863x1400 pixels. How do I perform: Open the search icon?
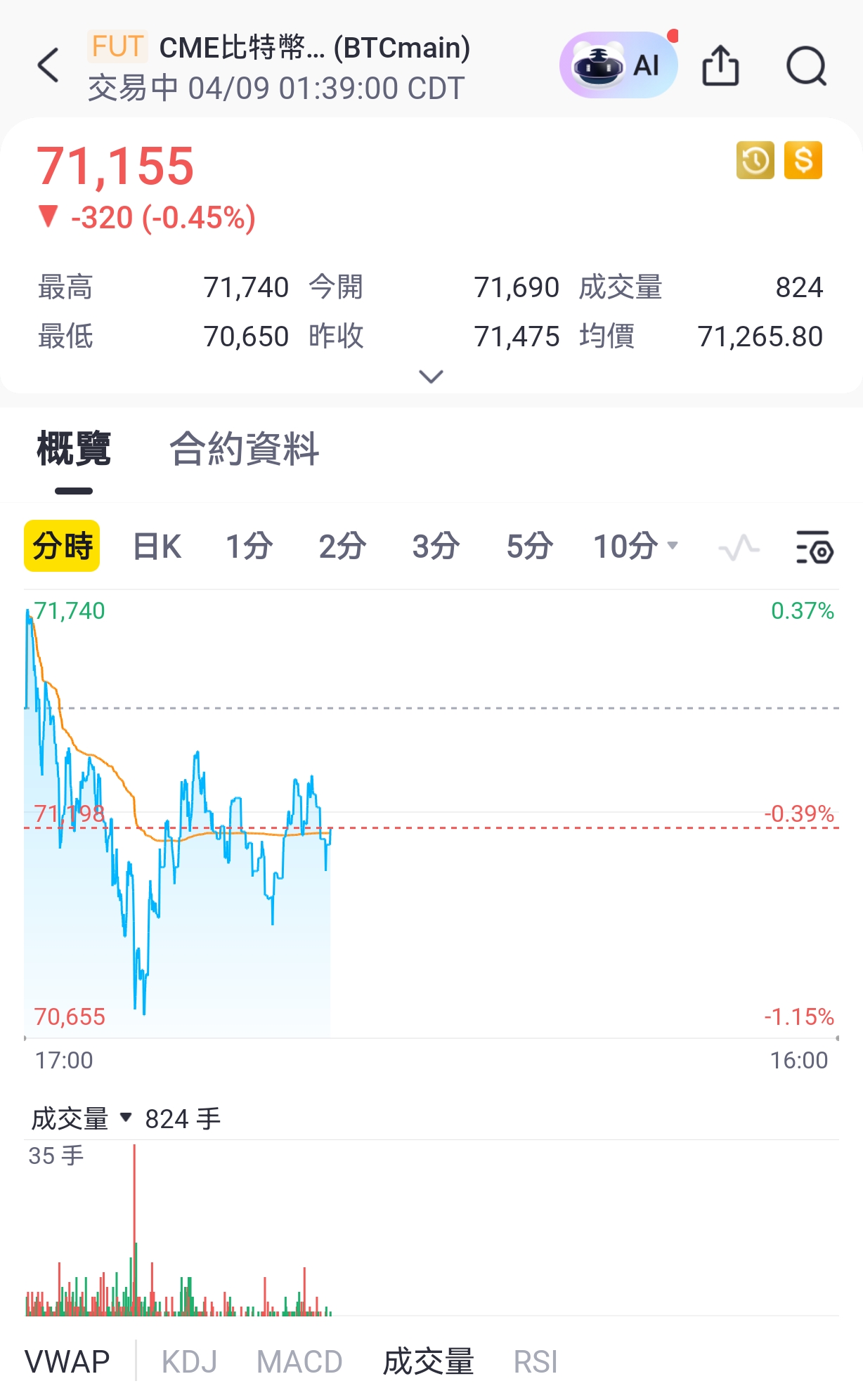point(807,67)
